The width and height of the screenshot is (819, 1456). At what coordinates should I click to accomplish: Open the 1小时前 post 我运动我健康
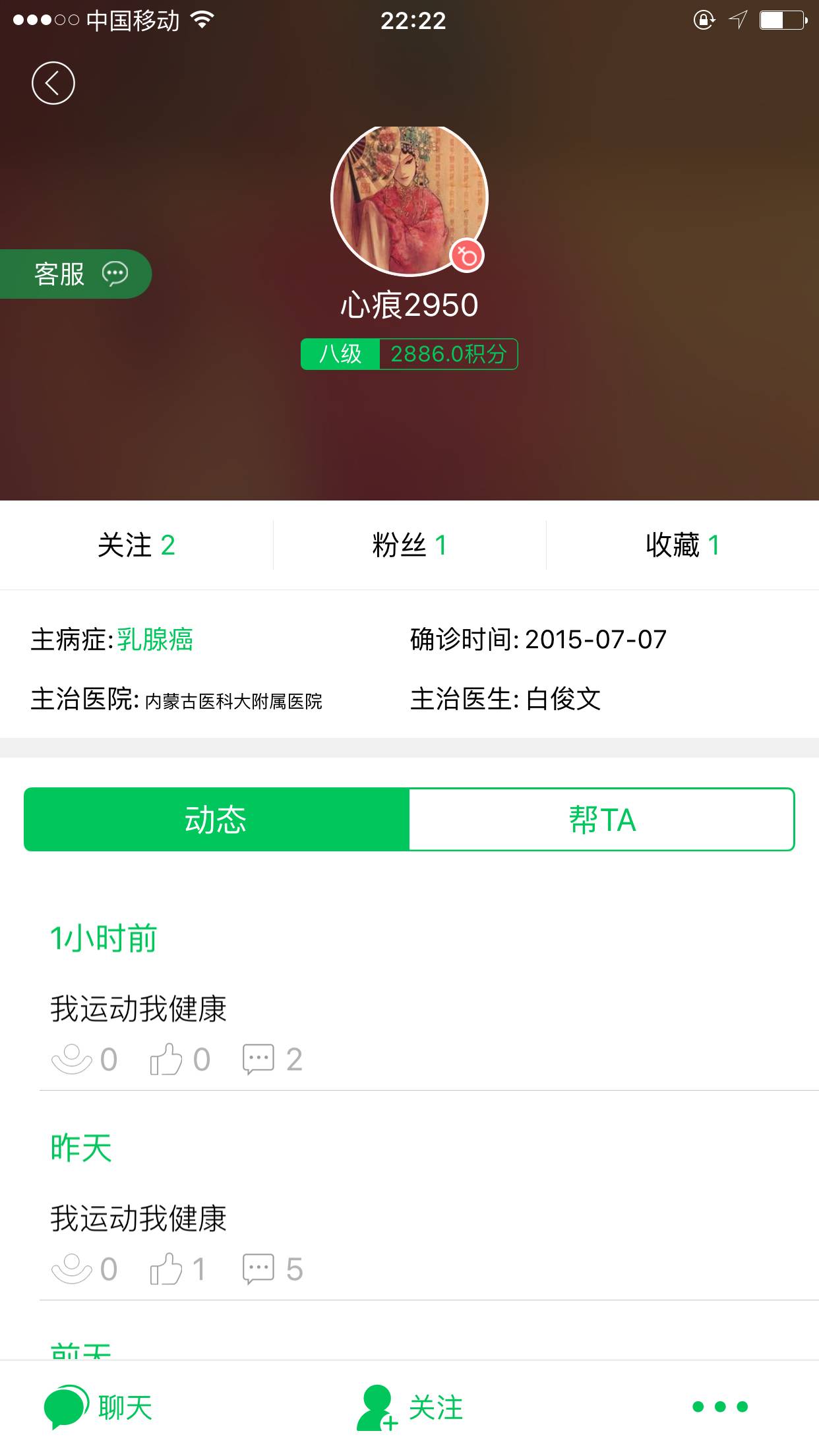point(138,1009)
